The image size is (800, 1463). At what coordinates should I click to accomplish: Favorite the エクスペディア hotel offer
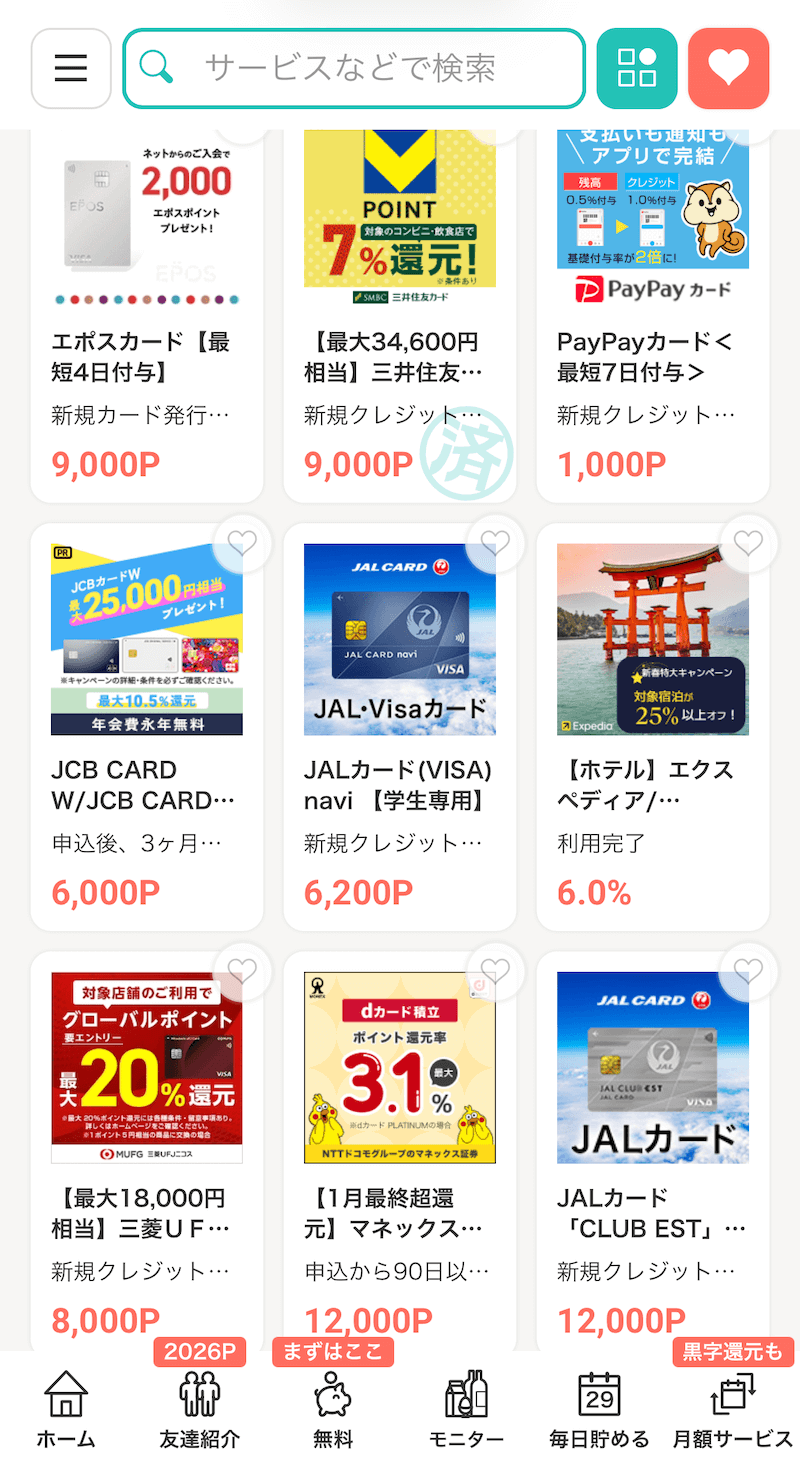(x=748, y=543)
